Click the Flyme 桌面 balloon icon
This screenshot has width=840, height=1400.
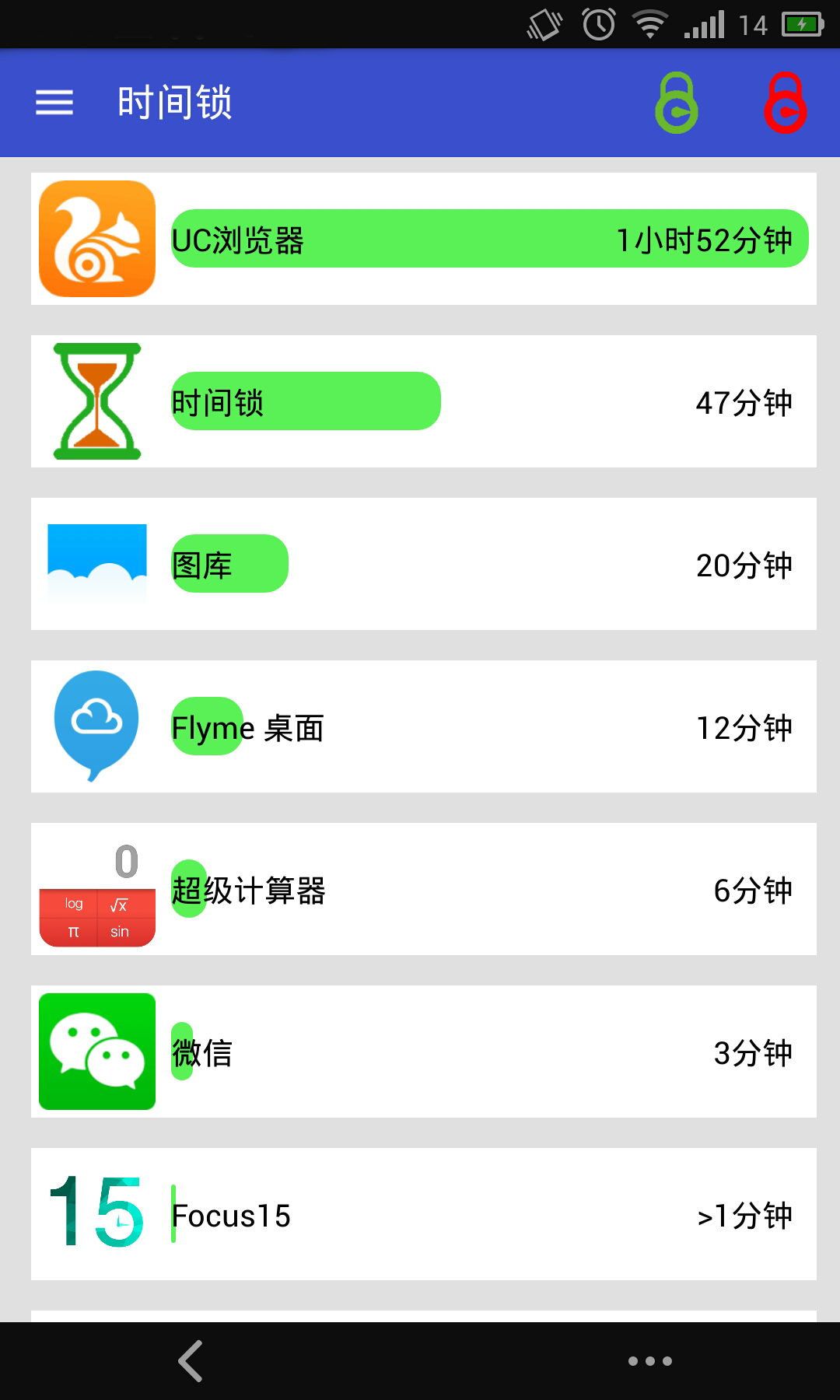point(96,727)
